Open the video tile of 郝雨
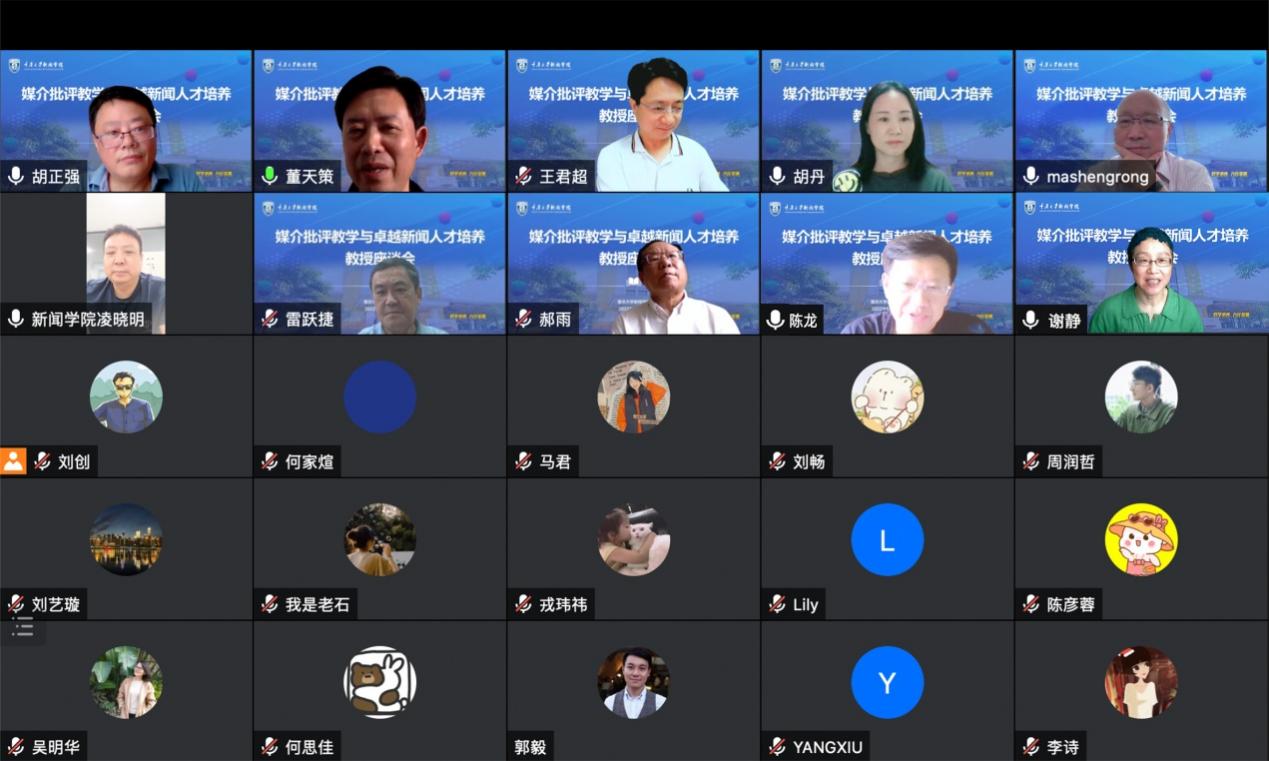1269x761 pixels. coord(633,263)
